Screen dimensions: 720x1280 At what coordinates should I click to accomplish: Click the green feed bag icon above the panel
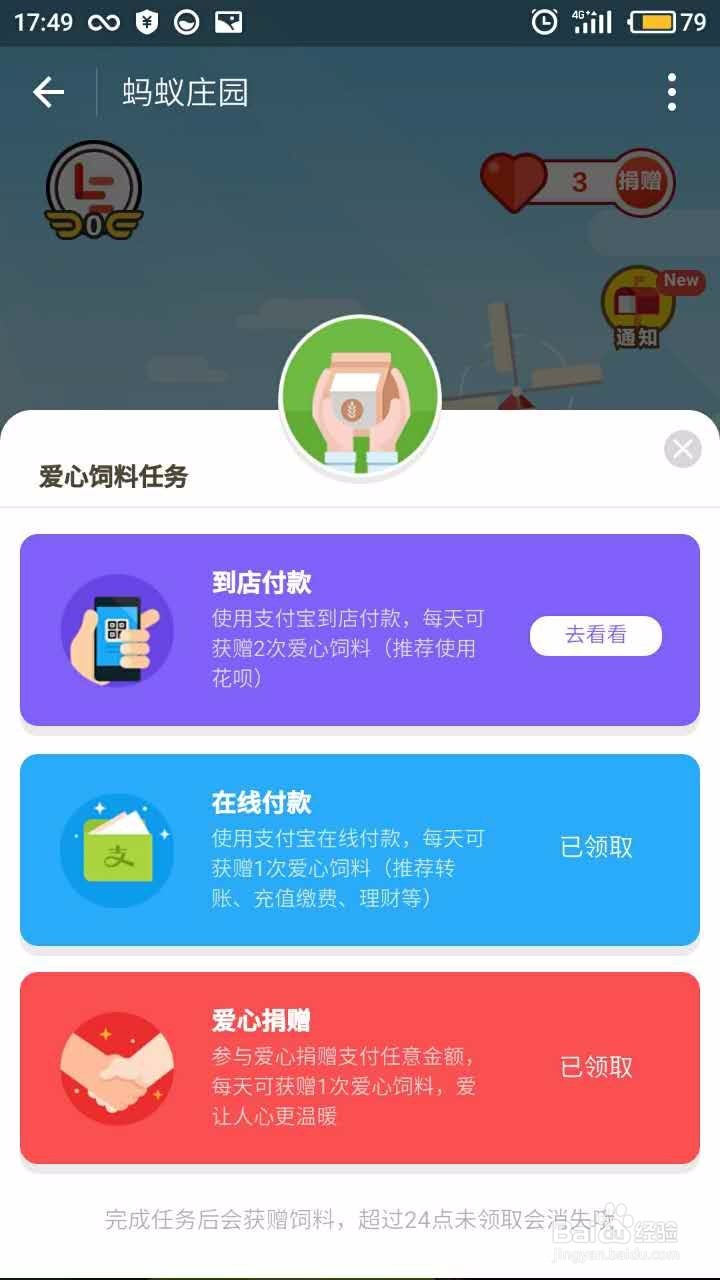click(x=359, y=396)
